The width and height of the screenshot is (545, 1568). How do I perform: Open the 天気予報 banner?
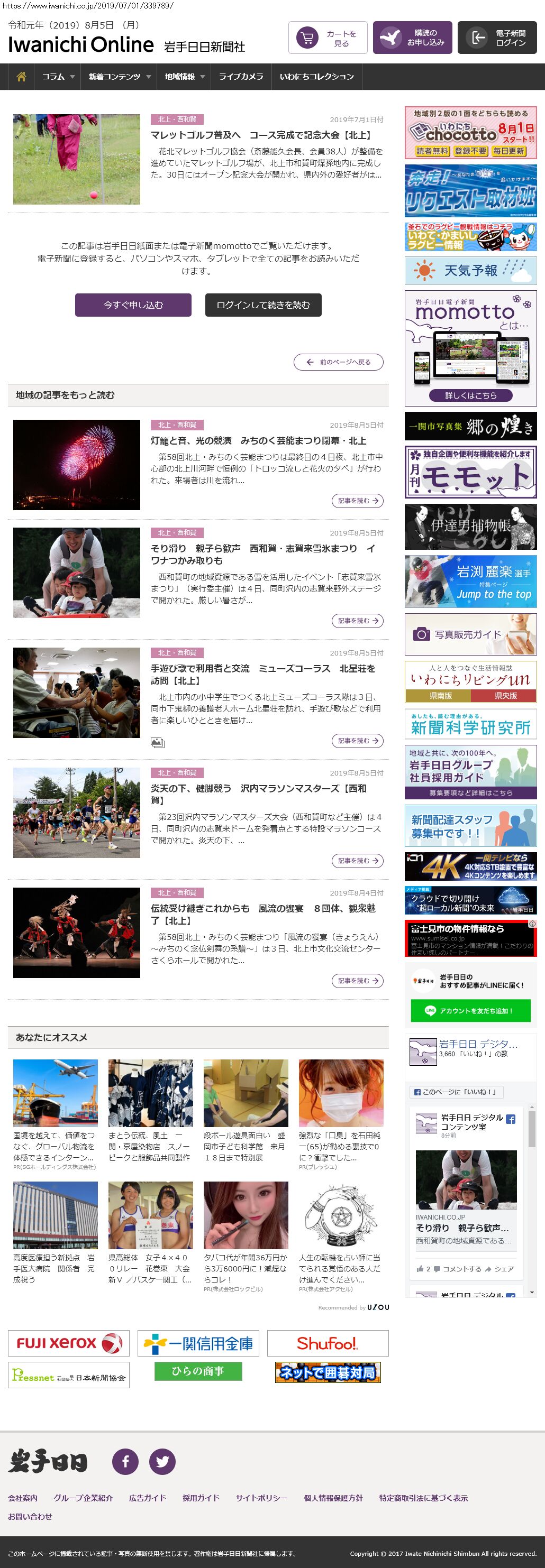(x=470, y=270)
